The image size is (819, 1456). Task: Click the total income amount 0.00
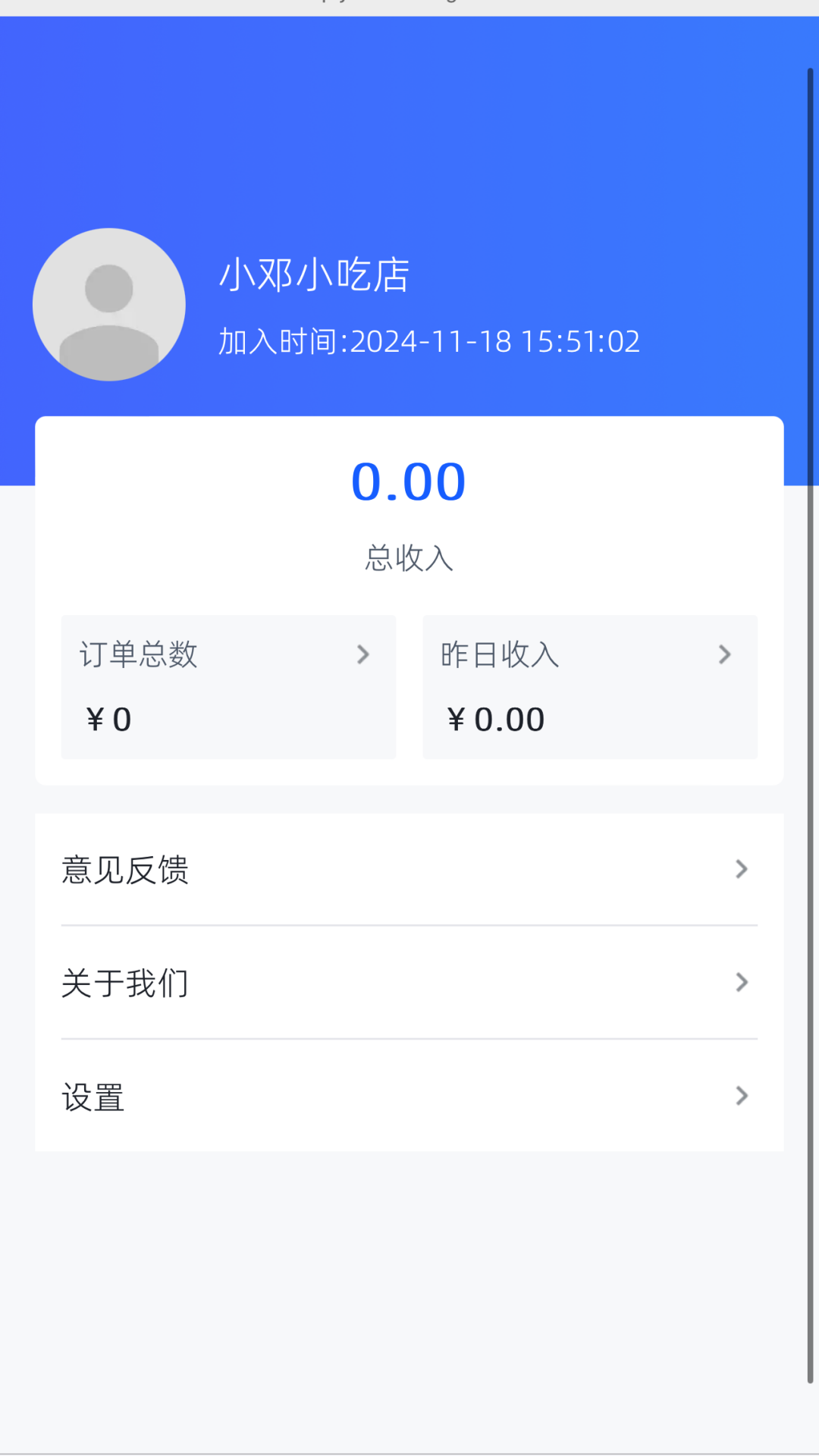click(x=409, y=482)
